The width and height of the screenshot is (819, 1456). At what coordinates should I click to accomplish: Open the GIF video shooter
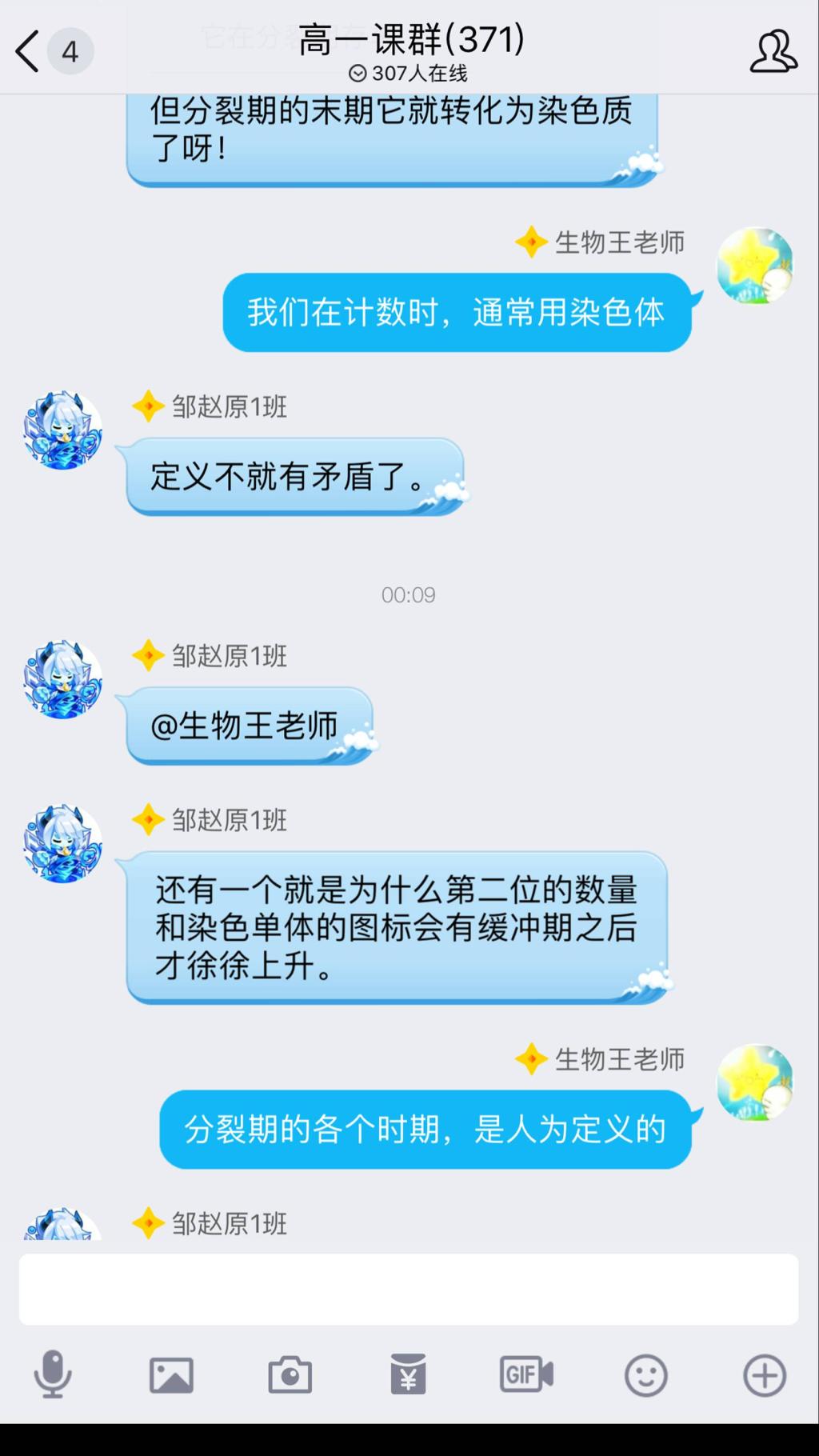coord(526,1375)
